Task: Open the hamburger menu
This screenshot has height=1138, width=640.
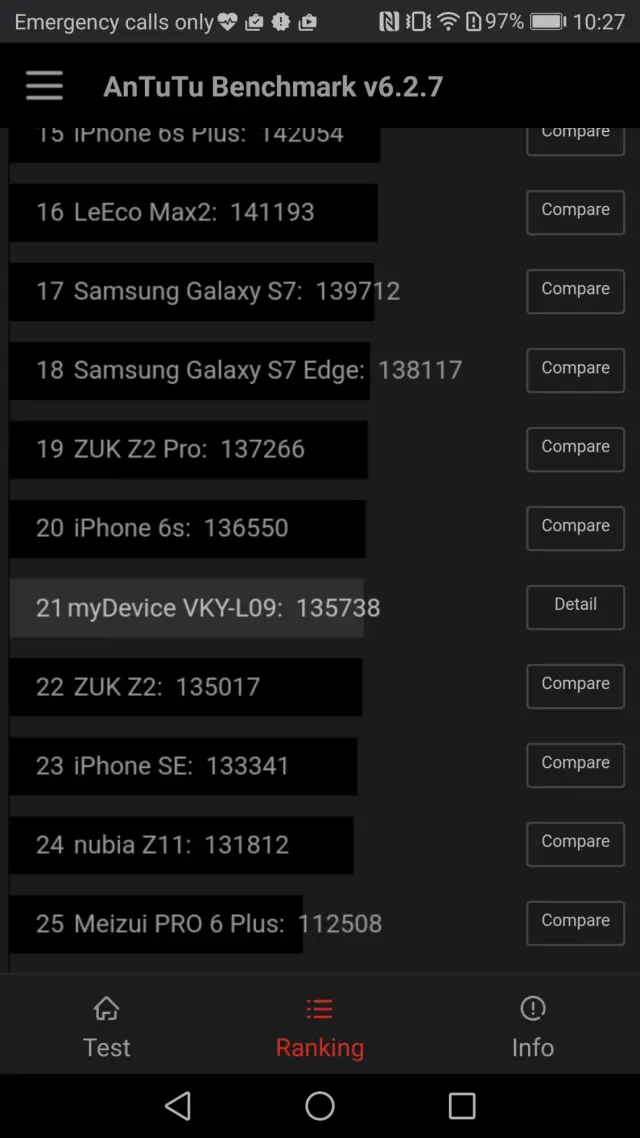Action: pos(44,86)
